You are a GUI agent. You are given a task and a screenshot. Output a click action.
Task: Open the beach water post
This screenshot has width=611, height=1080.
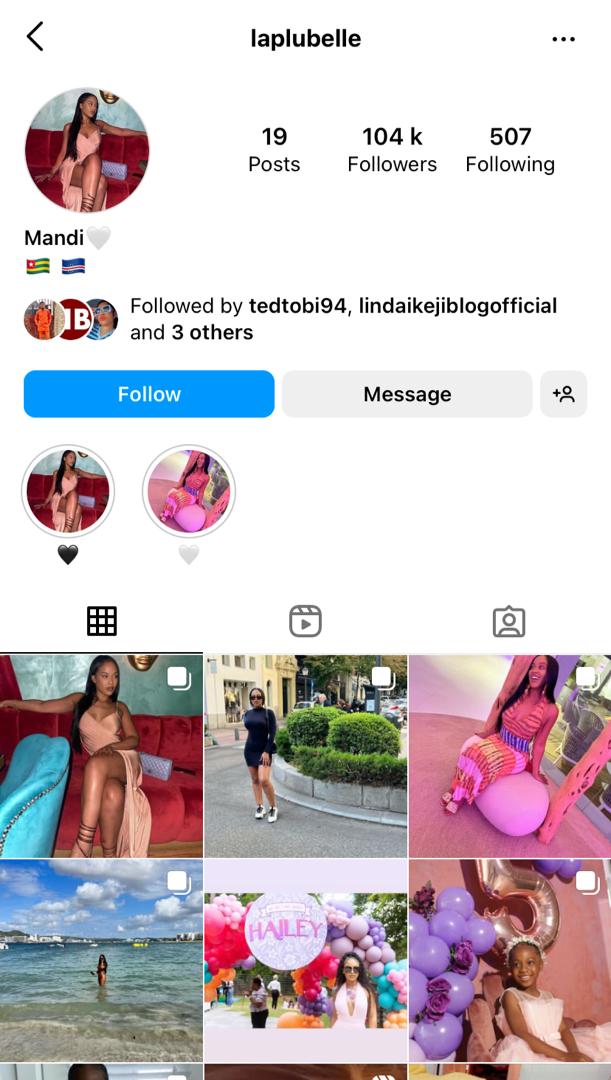(101, 960)
